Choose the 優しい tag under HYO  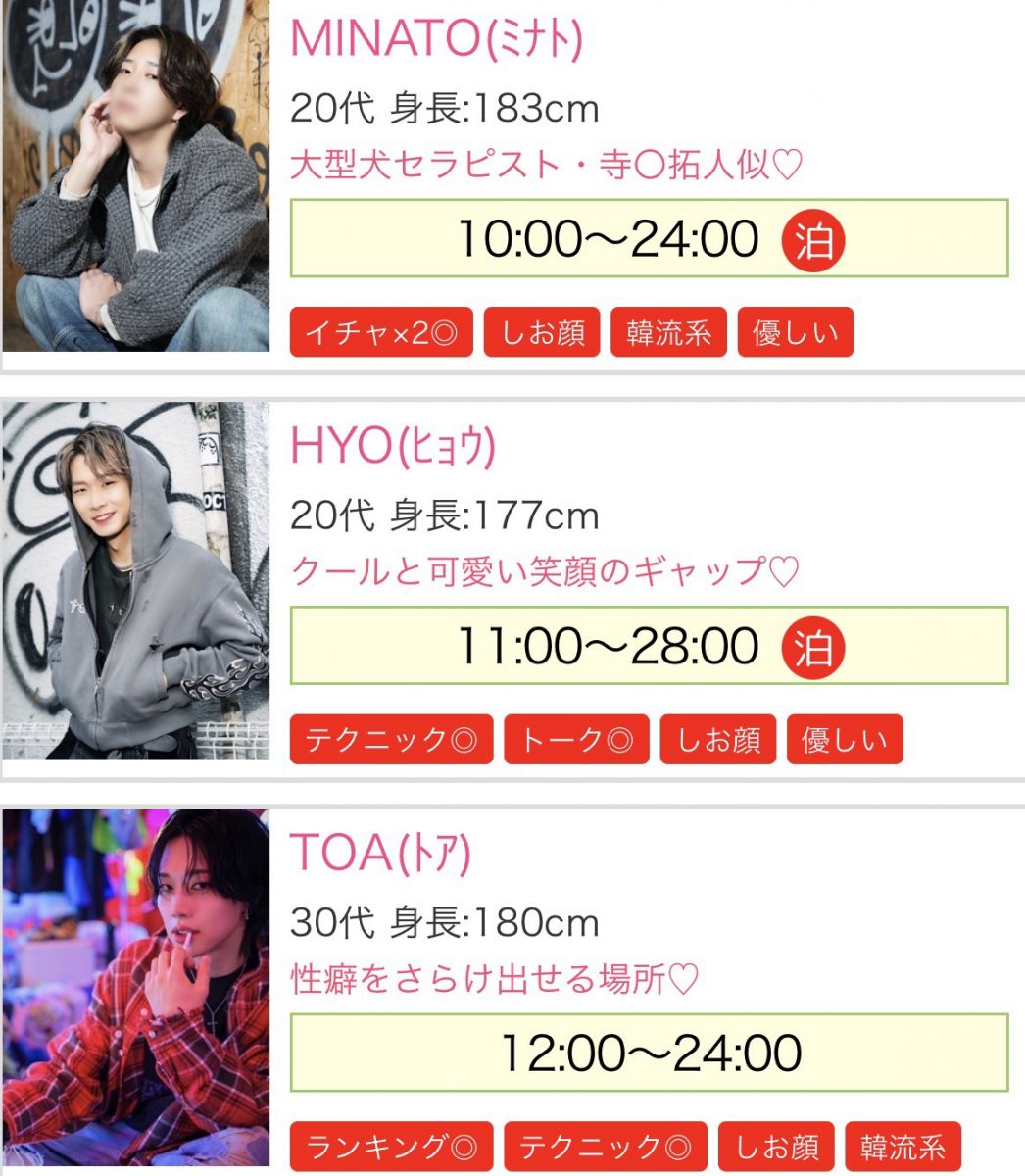[x=844, y=739]
